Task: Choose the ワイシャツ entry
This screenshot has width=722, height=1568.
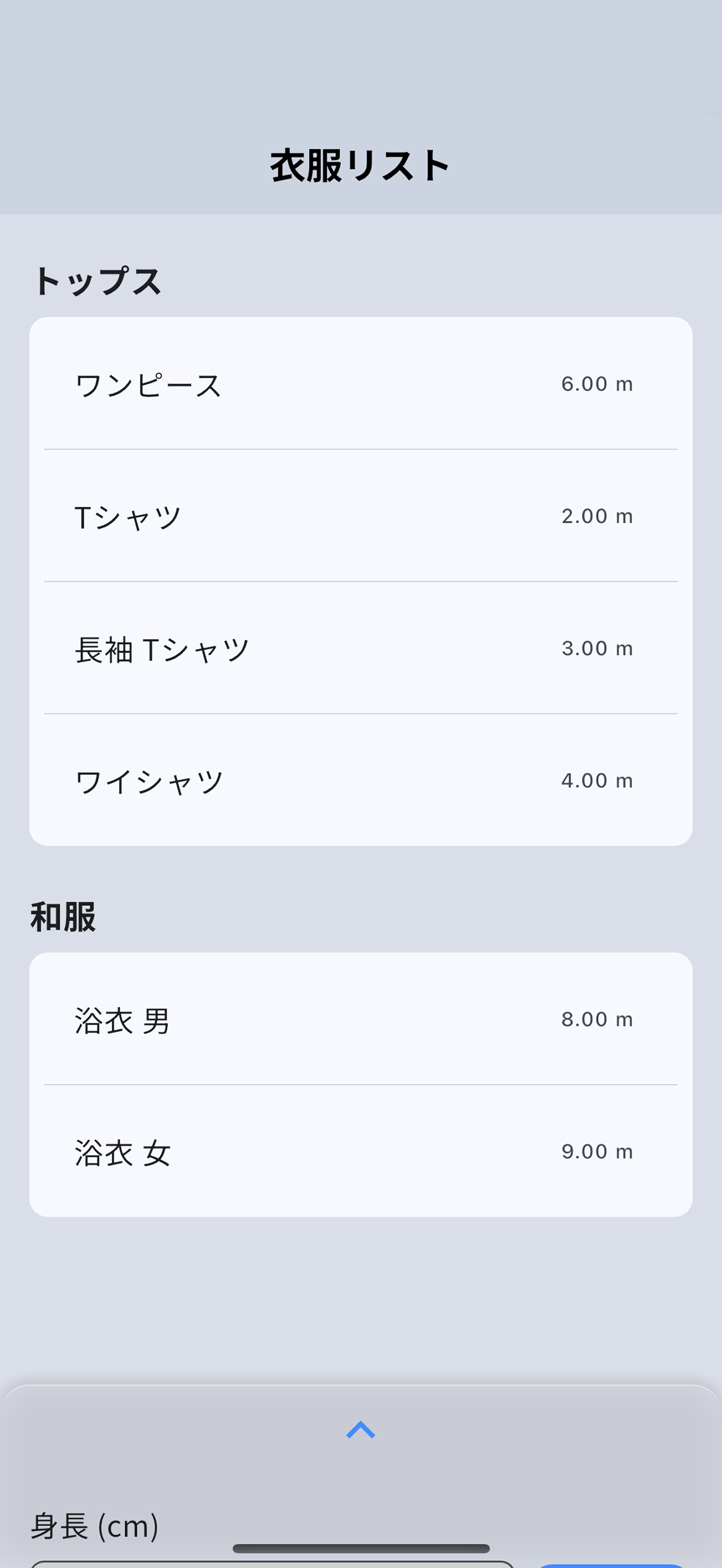Action: click(361, 780)
